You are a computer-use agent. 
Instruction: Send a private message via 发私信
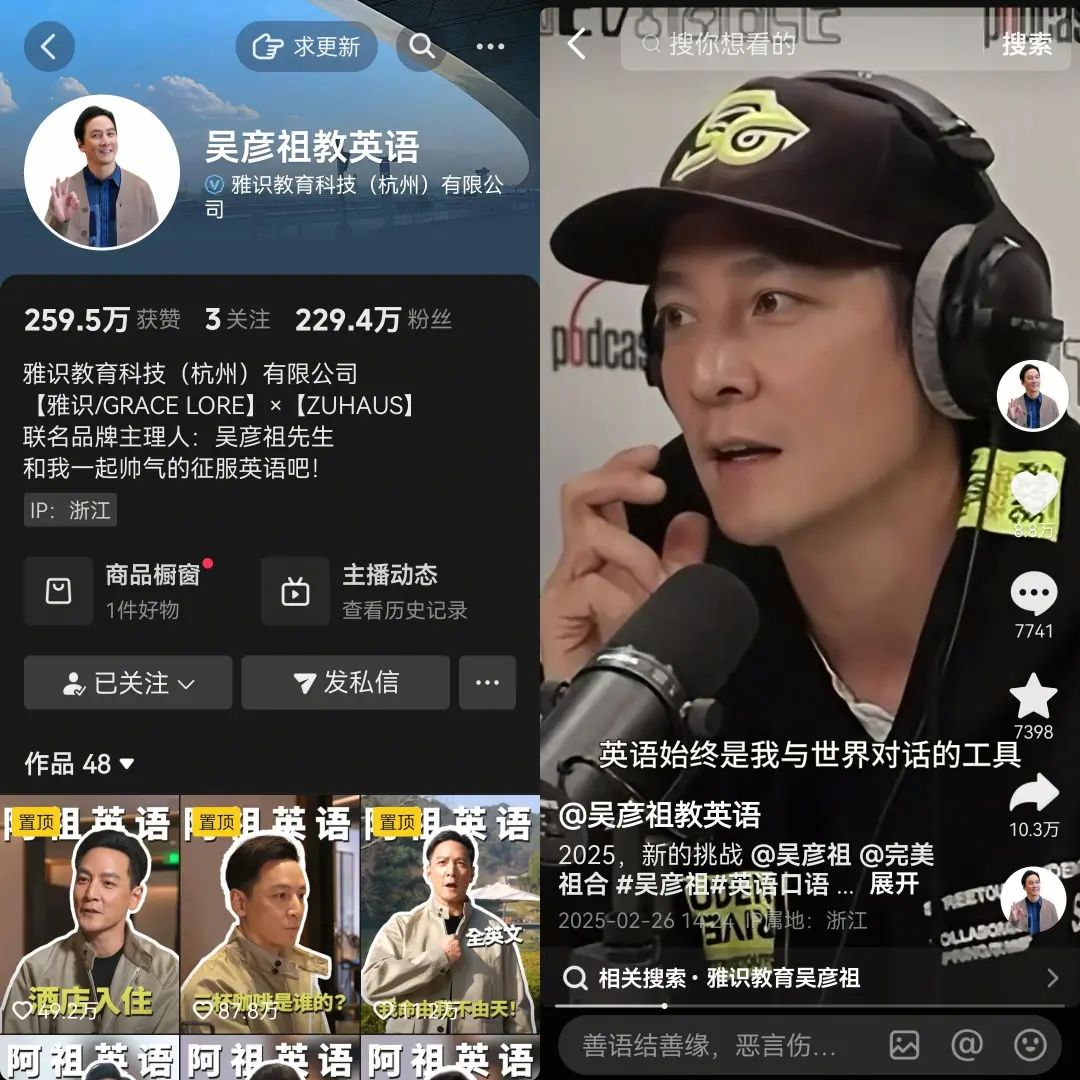[x=345, y=683]
